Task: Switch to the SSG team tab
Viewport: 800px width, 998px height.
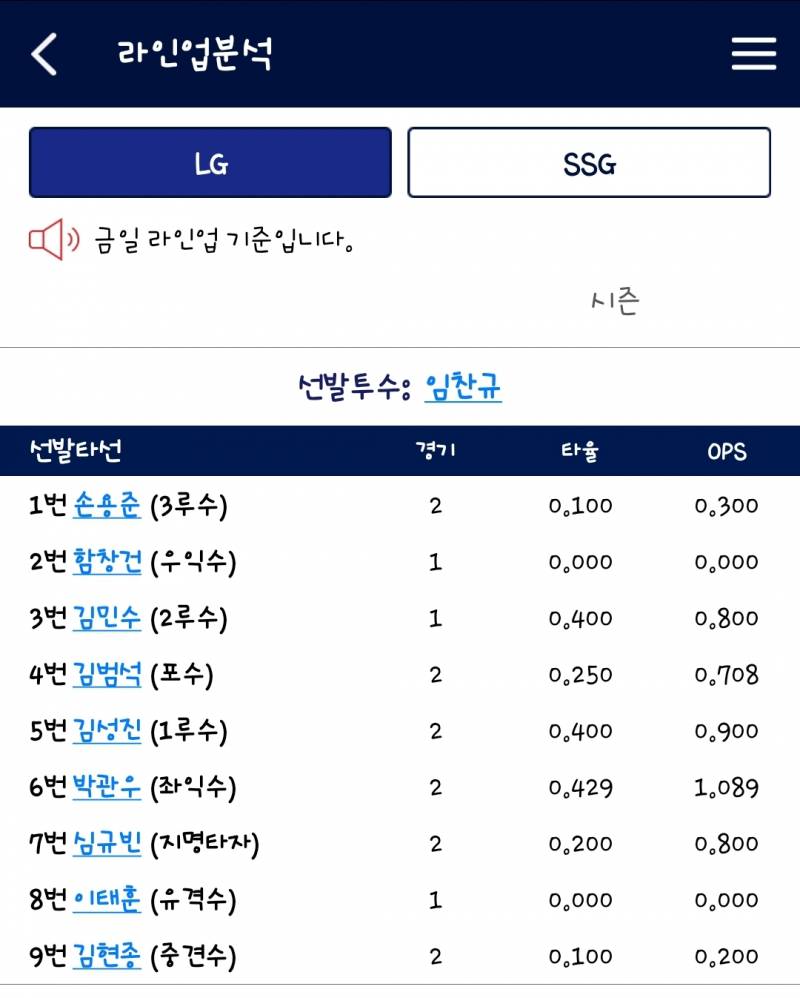Action: tap(590, 162)
